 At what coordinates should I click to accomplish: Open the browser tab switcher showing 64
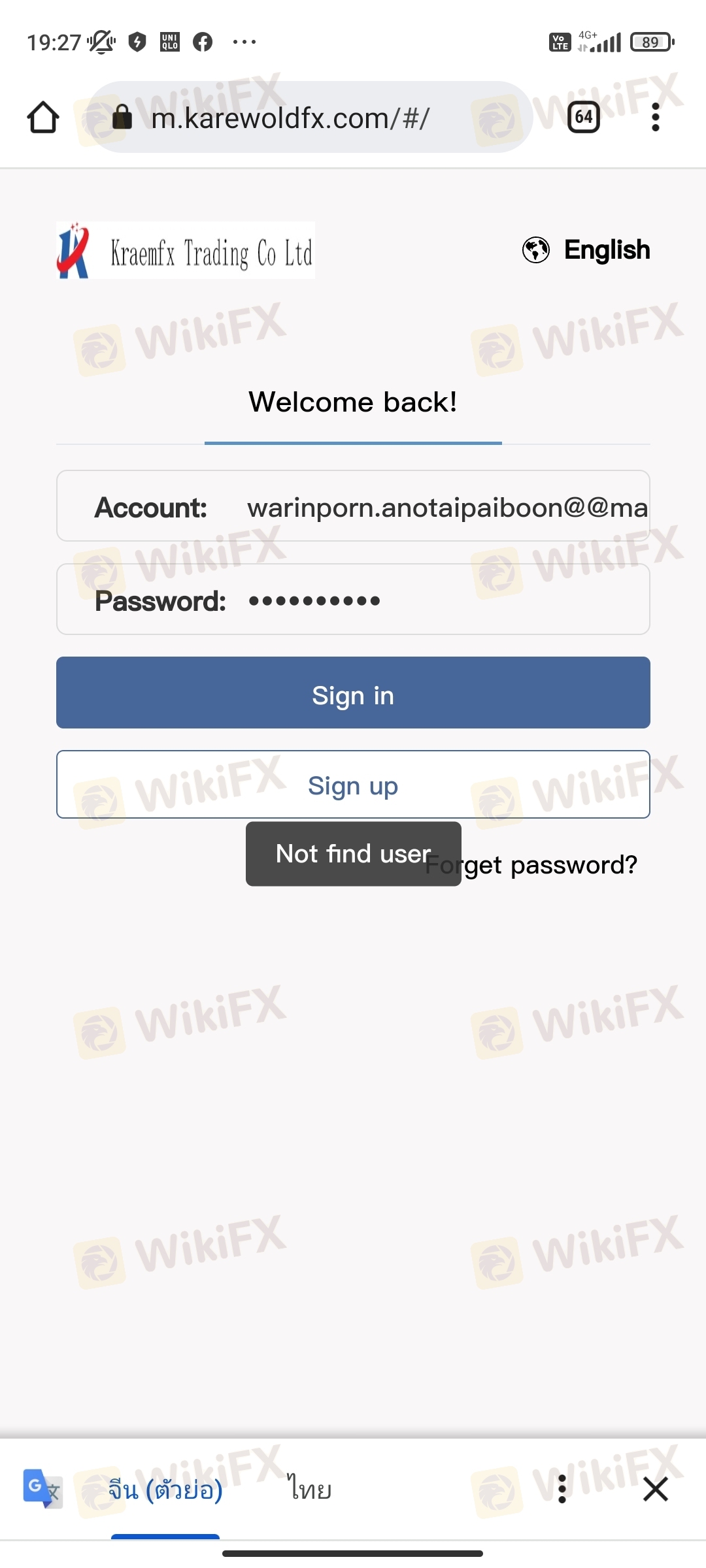coord(584,118)
